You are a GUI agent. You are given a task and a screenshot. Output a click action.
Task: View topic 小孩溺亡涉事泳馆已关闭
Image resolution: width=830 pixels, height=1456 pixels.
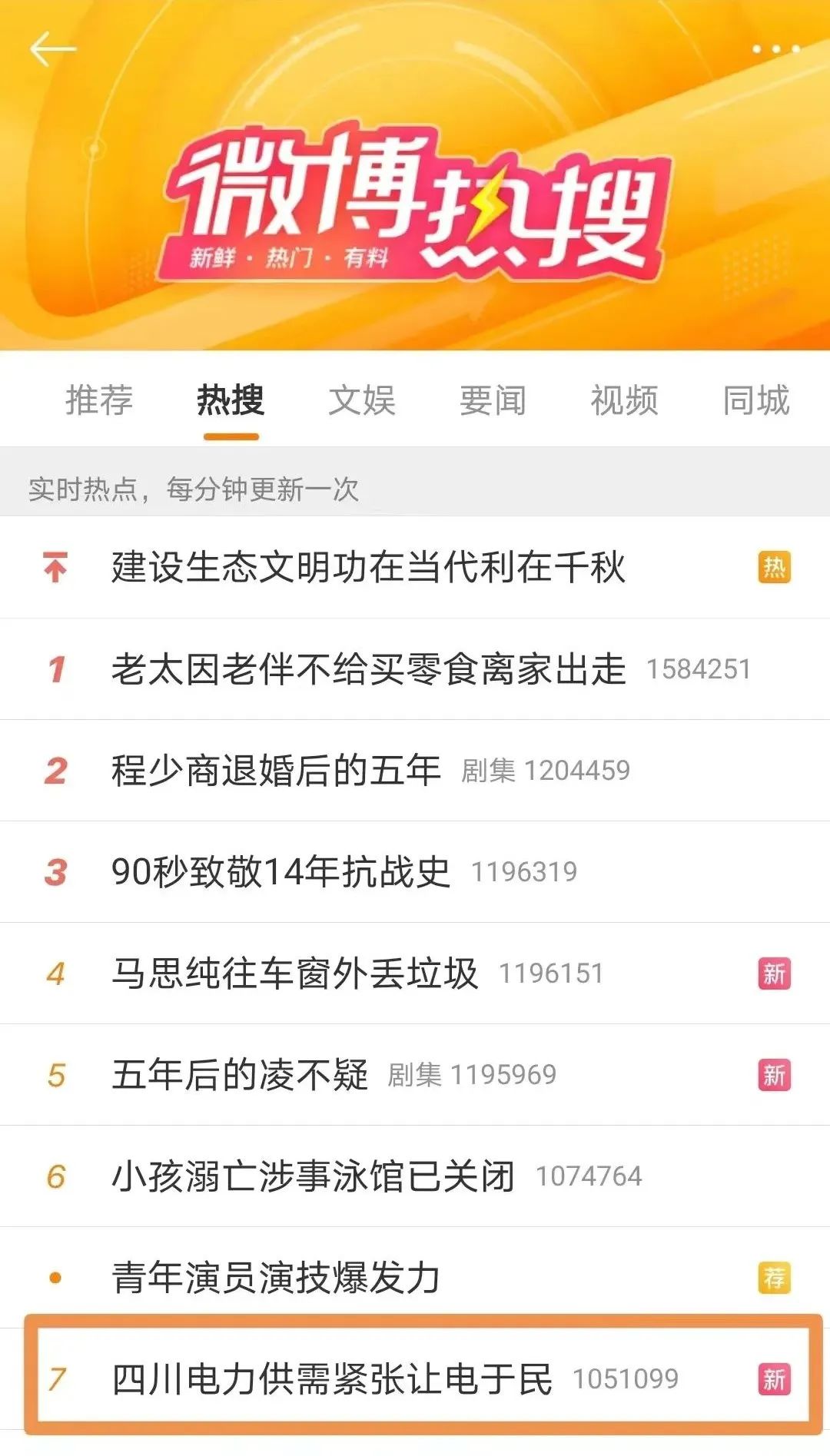(313, 1176)
